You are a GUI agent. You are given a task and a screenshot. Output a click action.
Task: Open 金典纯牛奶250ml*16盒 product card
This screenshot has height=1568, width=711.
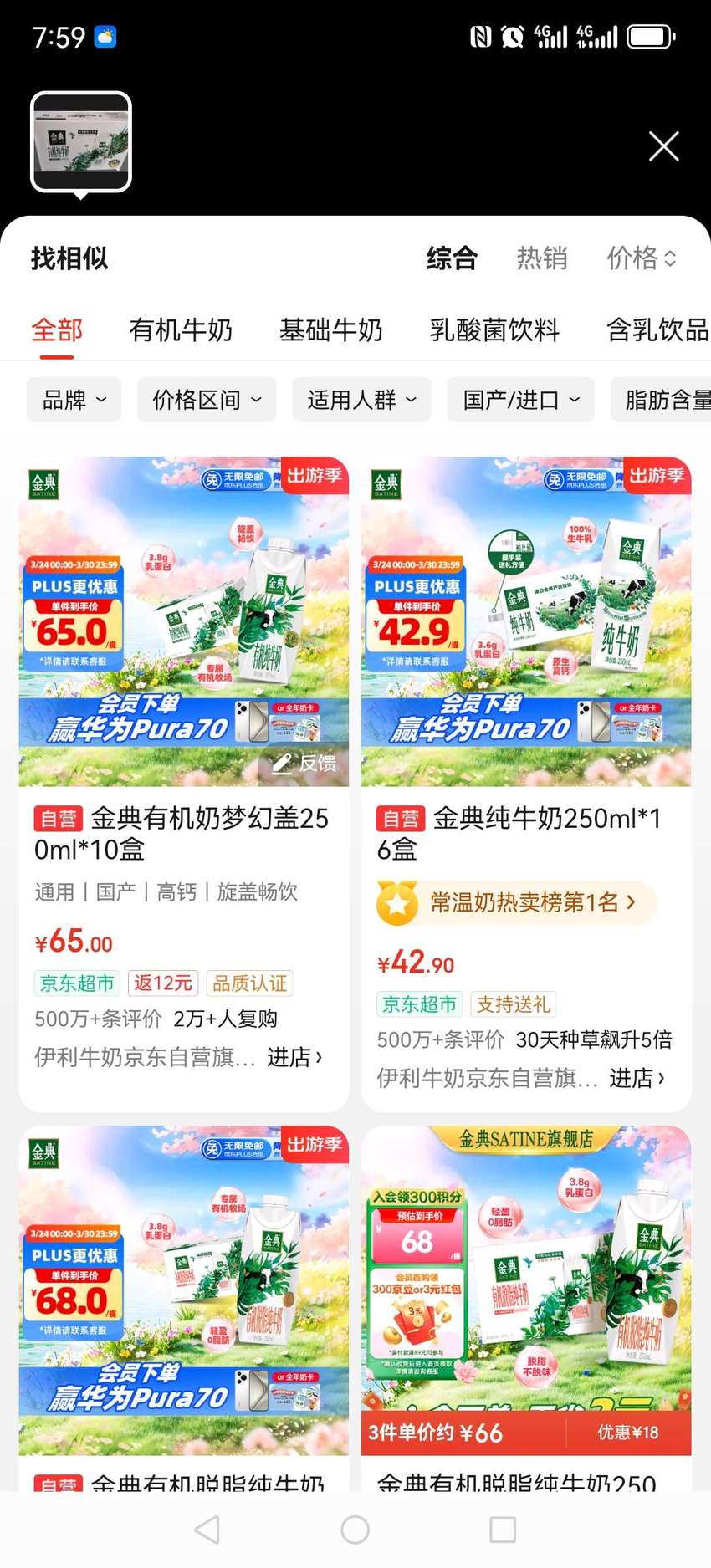point(526,784)
